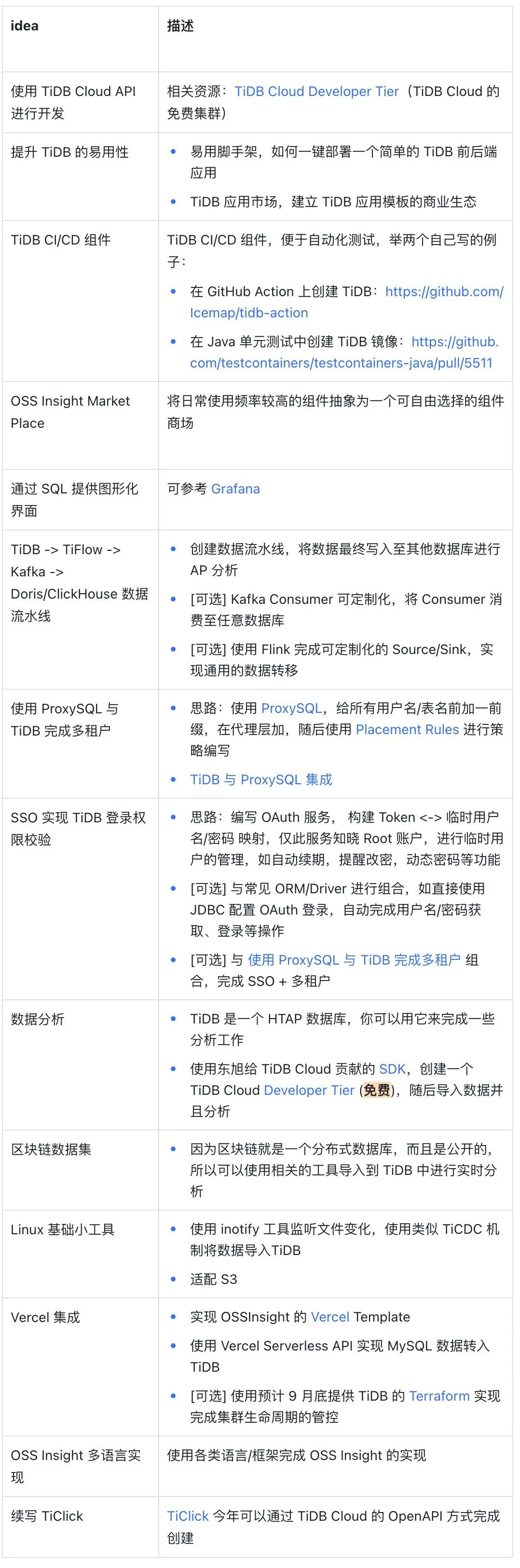The width and height of the screenshot is (520, 1568).
Task: Open the Developer Tier link beside 免费
Action: point(309,1090)
